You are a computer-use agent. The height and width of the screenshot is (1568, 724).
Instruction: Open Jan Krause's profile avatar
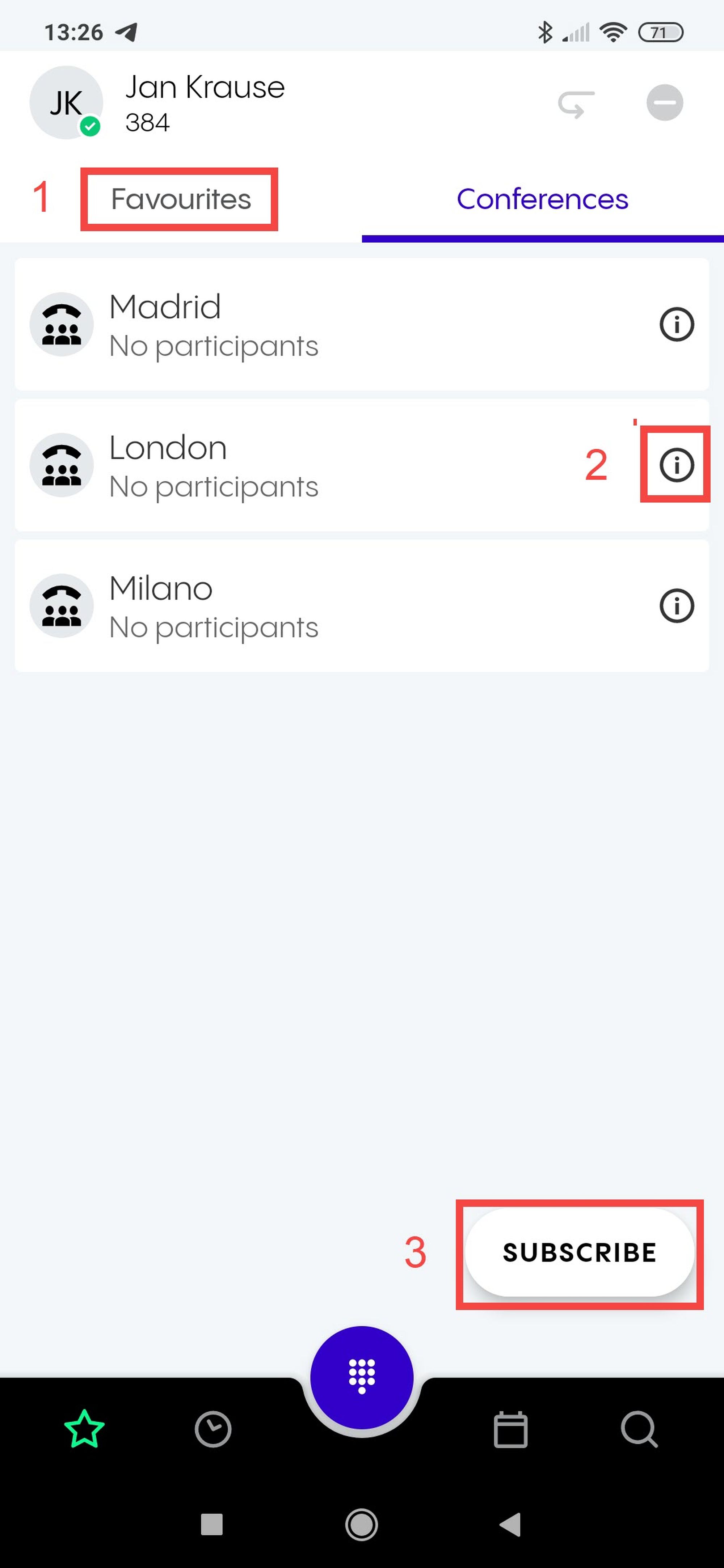(66, 102)
